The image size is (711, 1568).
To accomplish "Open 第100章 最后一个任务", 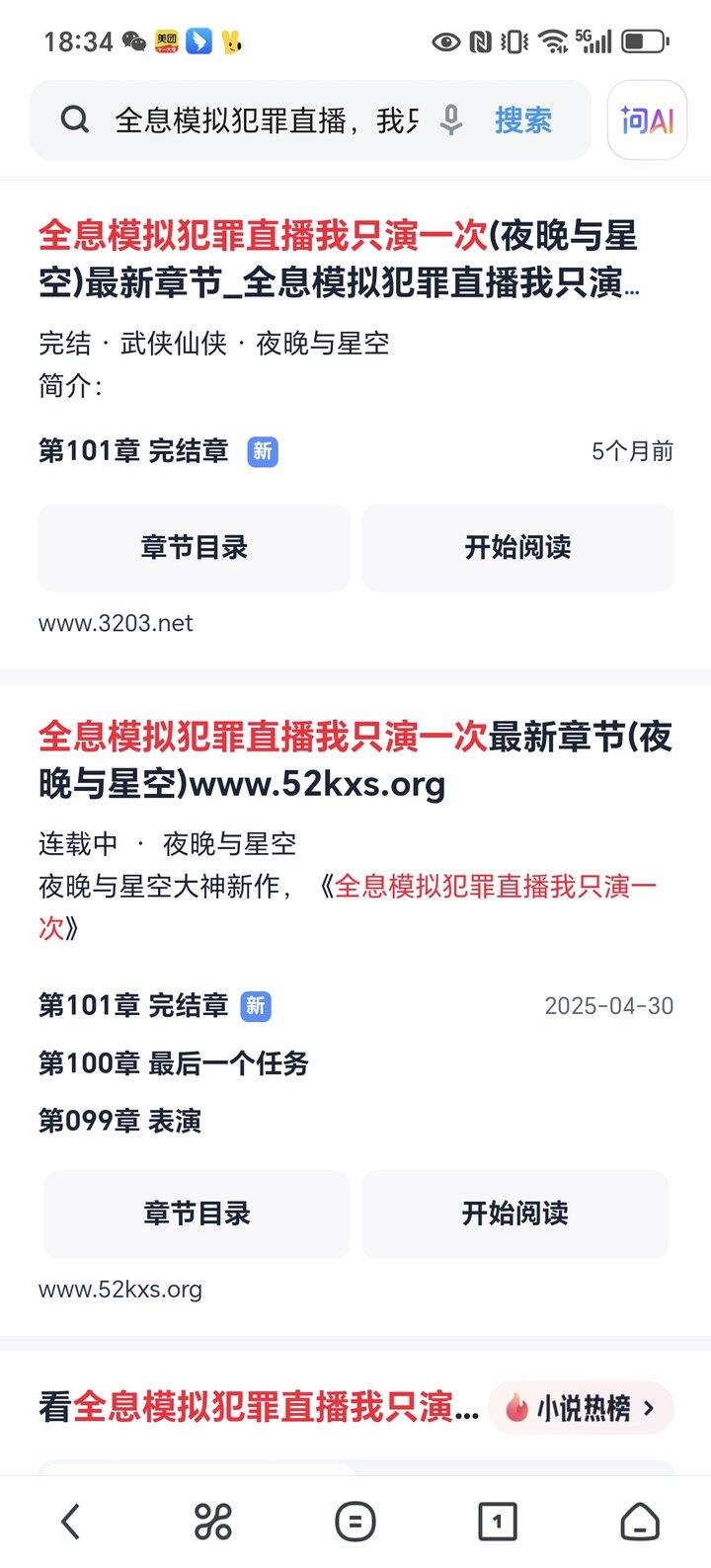I will point(174,1063).
